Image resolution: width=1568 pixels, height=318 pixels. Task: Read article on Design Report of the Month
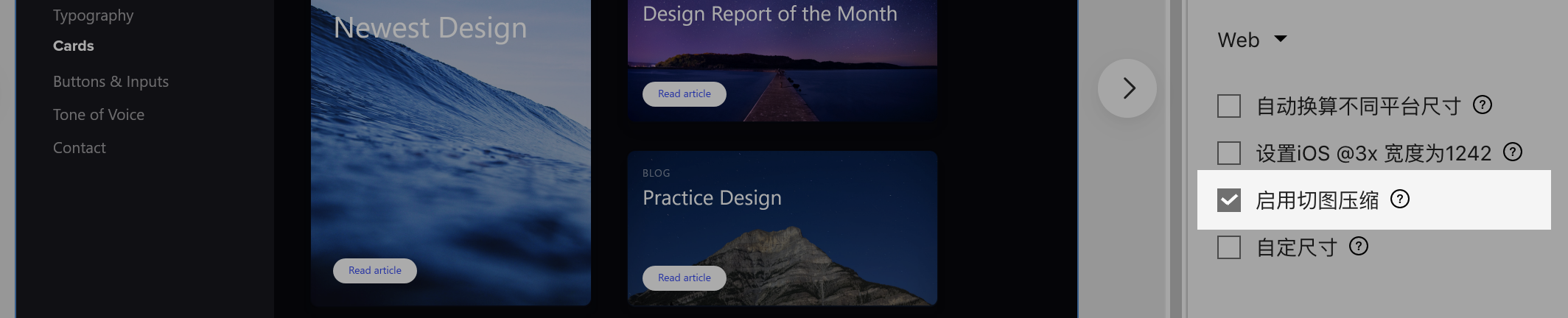[685, 94]
